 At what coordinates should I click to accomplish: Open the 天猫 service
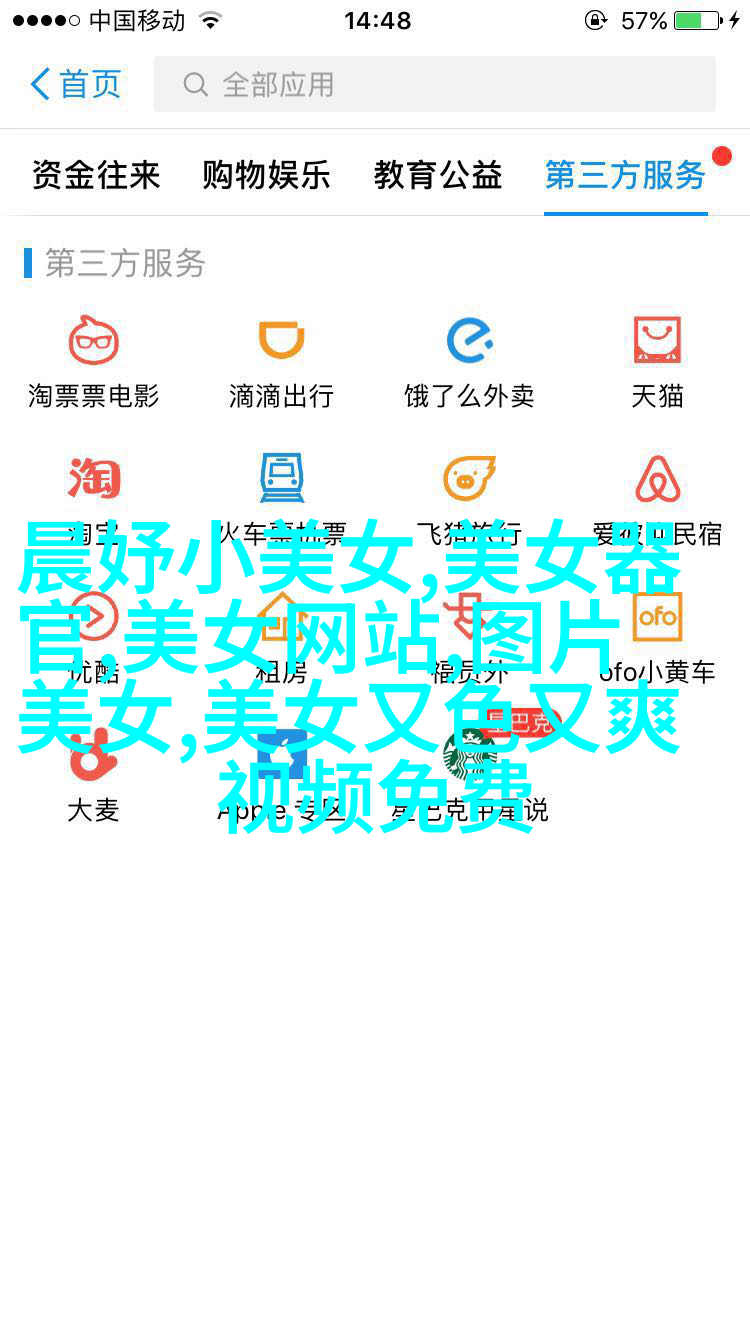(657, 362)
